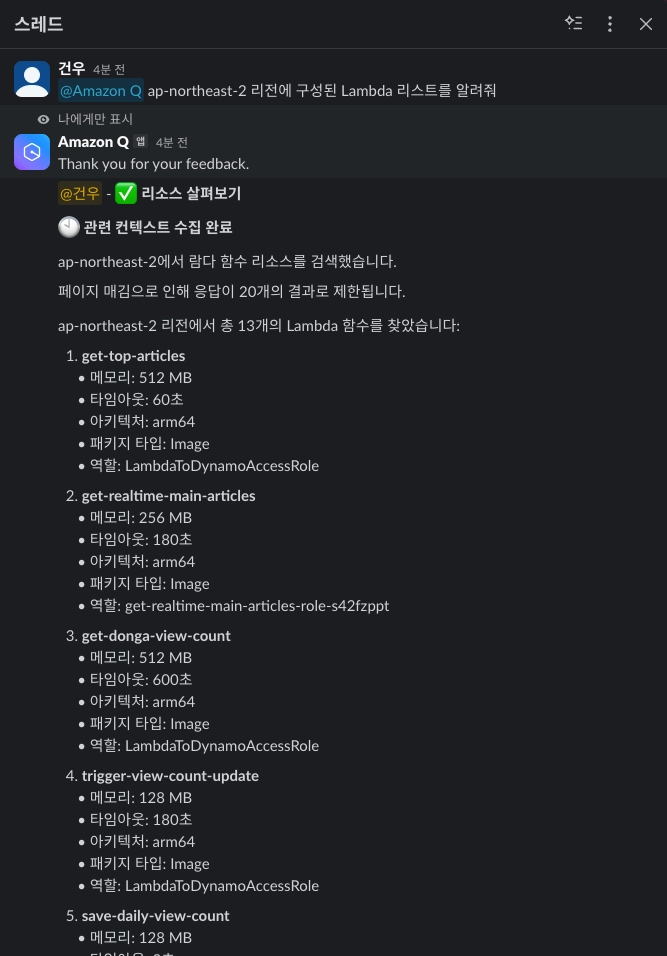667x956 pixels.
Task: Open 건우's profile avatar
Action: tap(32, 79)
